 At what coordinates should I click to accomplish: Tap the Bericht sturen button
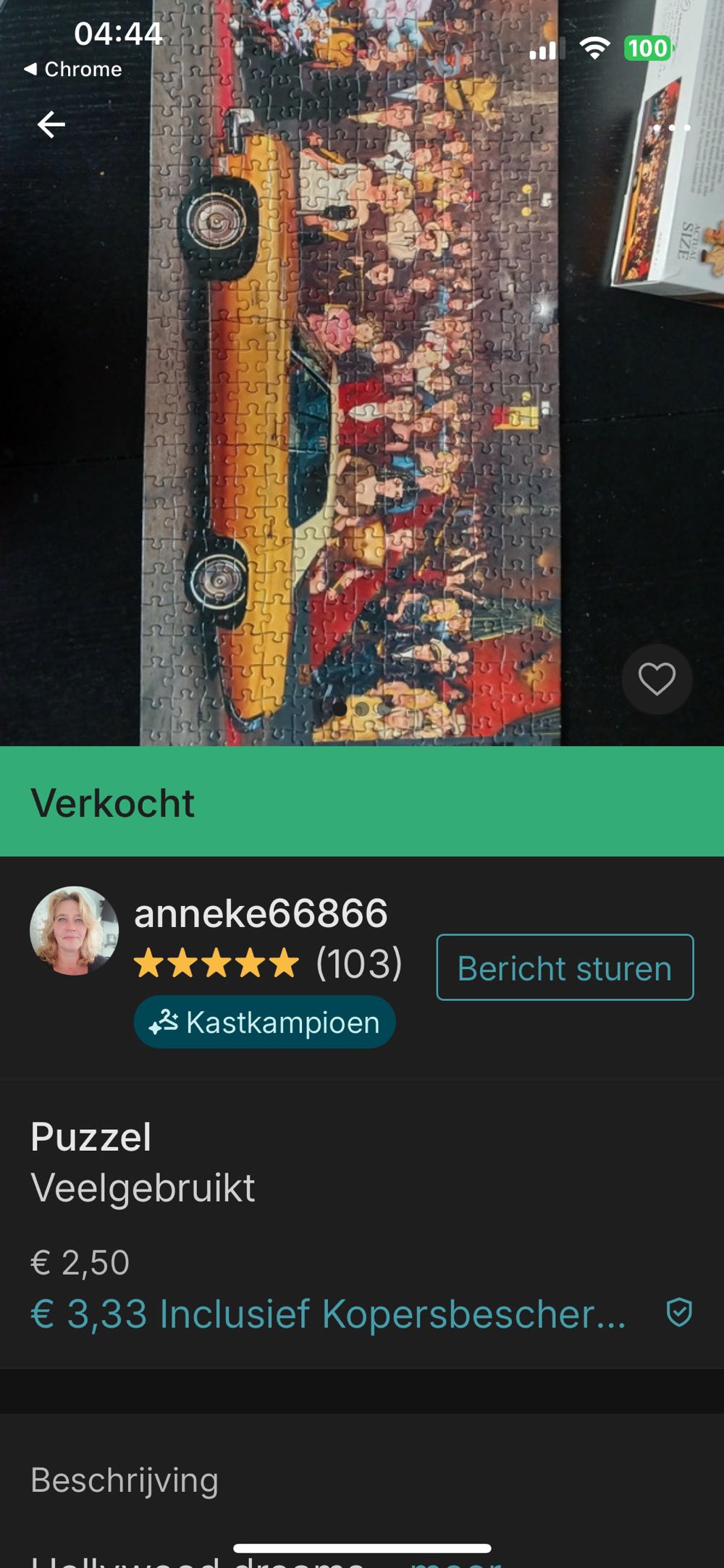565,968
